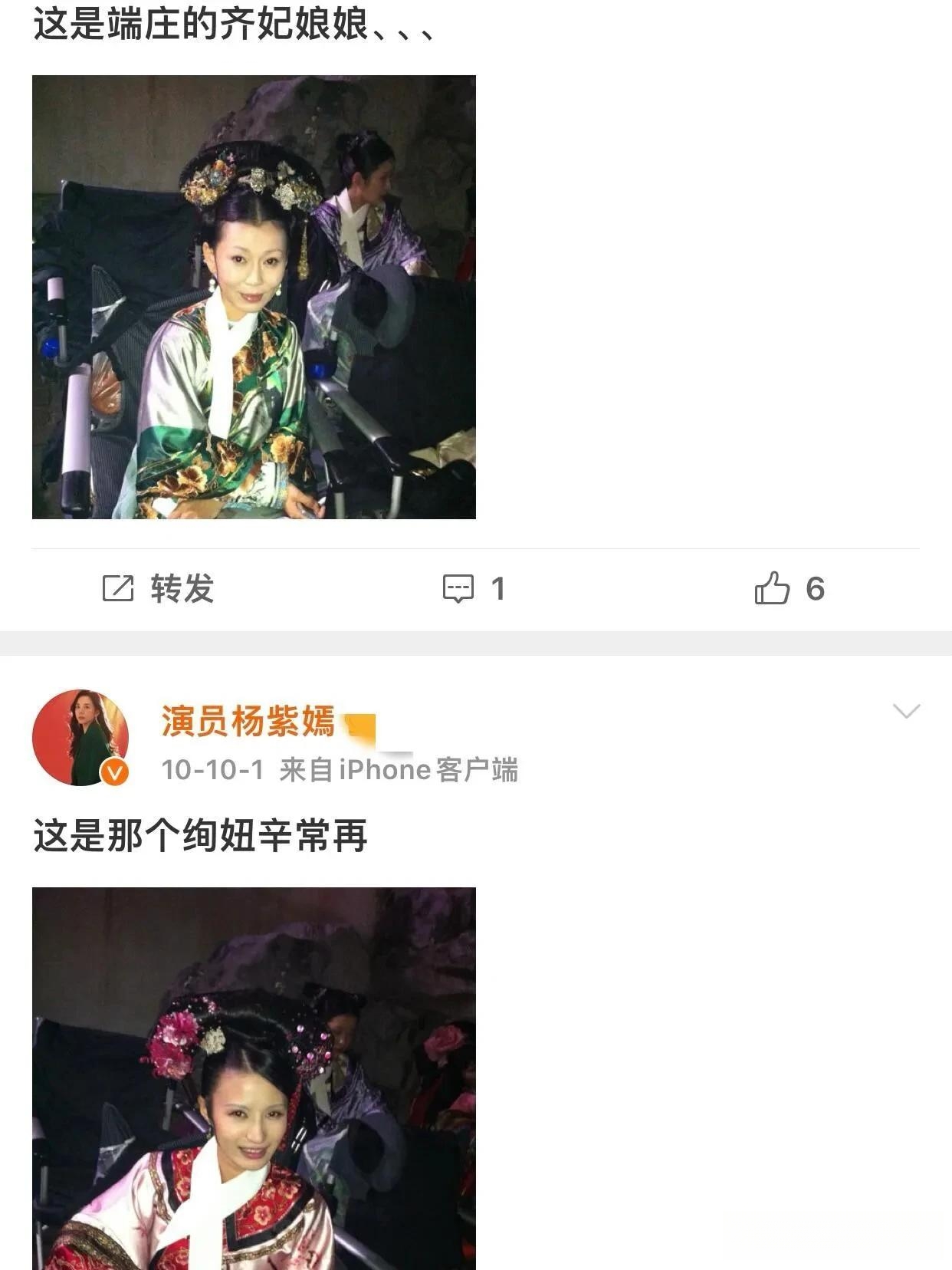This screenshot has height=1270, width=952.
Task: Open the username 演员杨紫嫣
Action: (248, 722)
